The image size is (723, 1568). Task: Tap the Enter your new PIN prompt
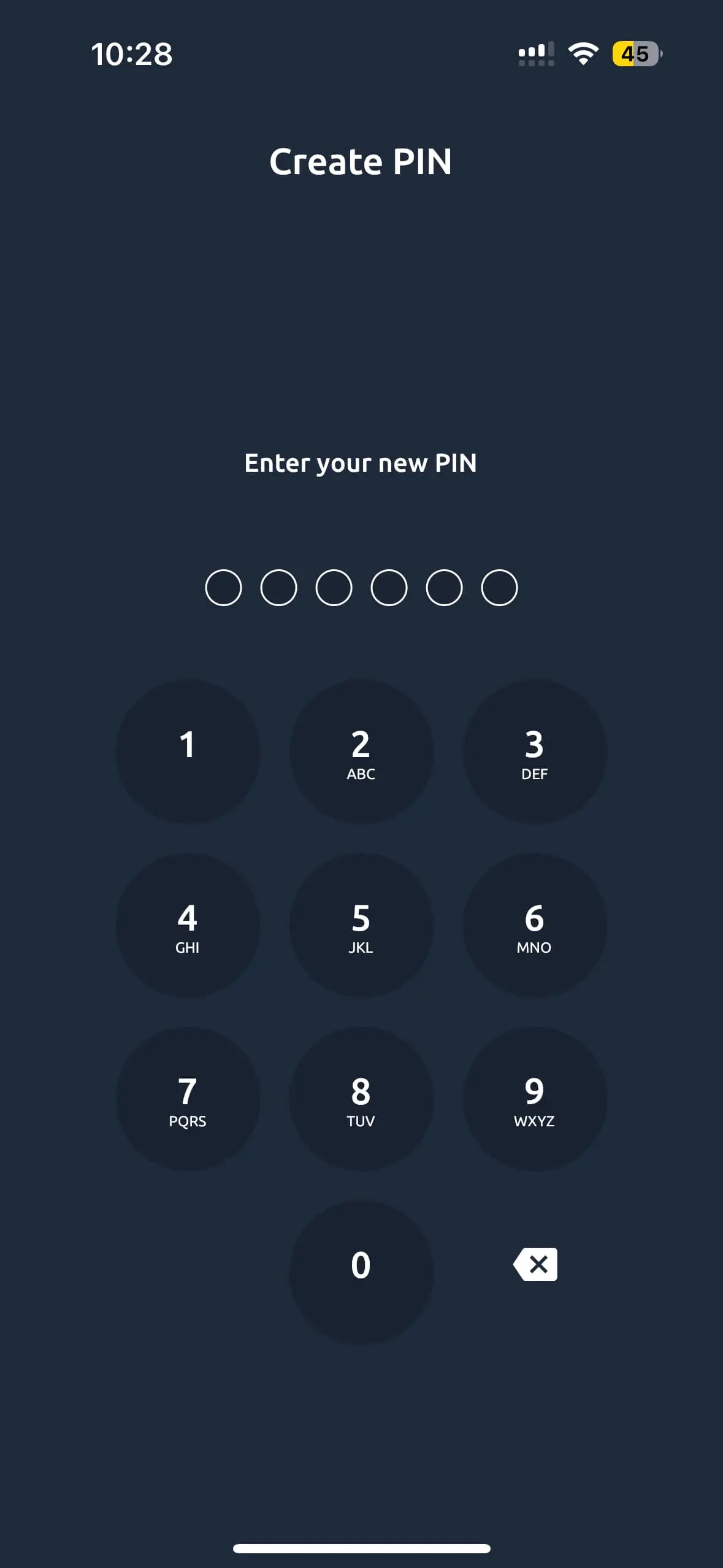point(361,464)
